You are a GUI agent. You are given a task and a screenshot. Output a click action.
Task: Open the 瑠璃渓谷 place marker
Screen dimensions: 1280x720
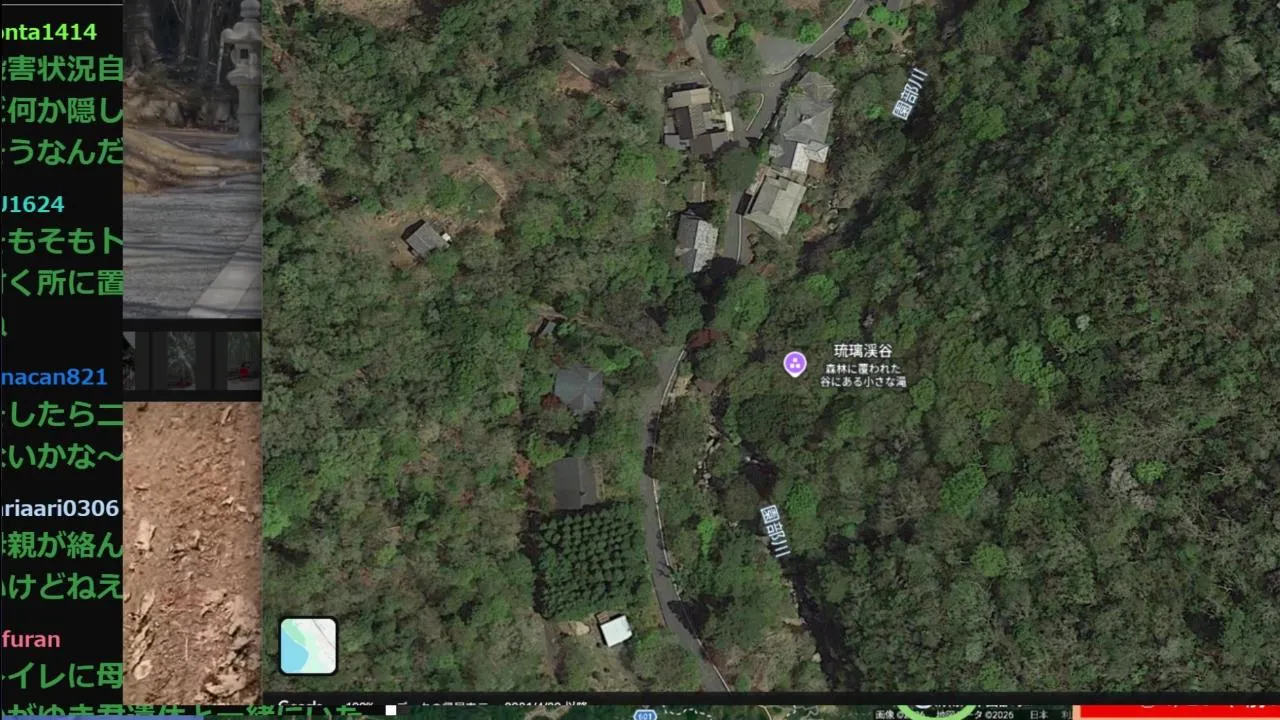794,364
